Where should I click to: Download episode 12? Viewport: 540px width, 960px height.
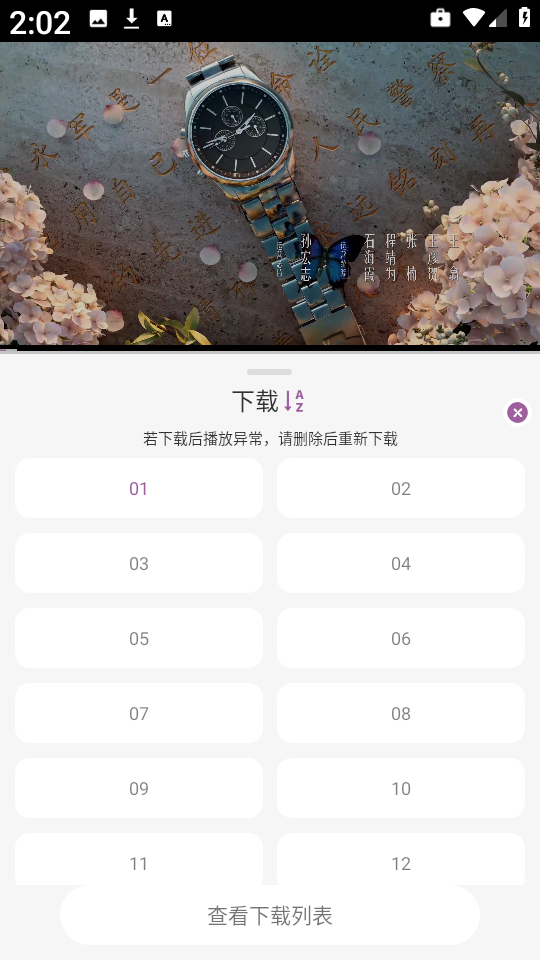click(x=401, y=859)
